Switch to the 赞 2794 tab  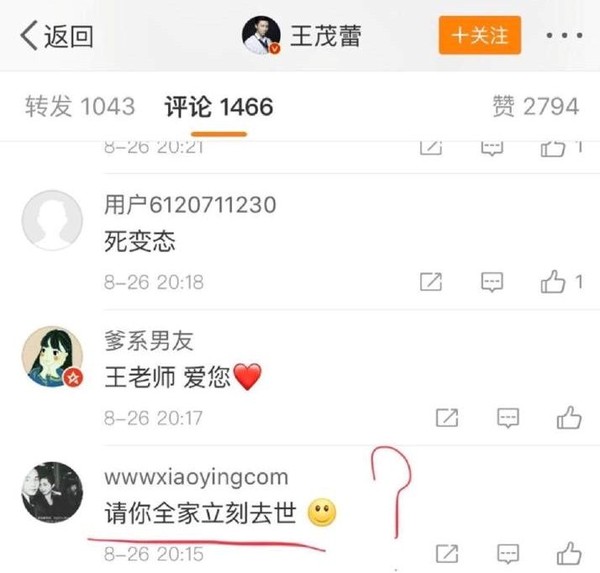535,107
